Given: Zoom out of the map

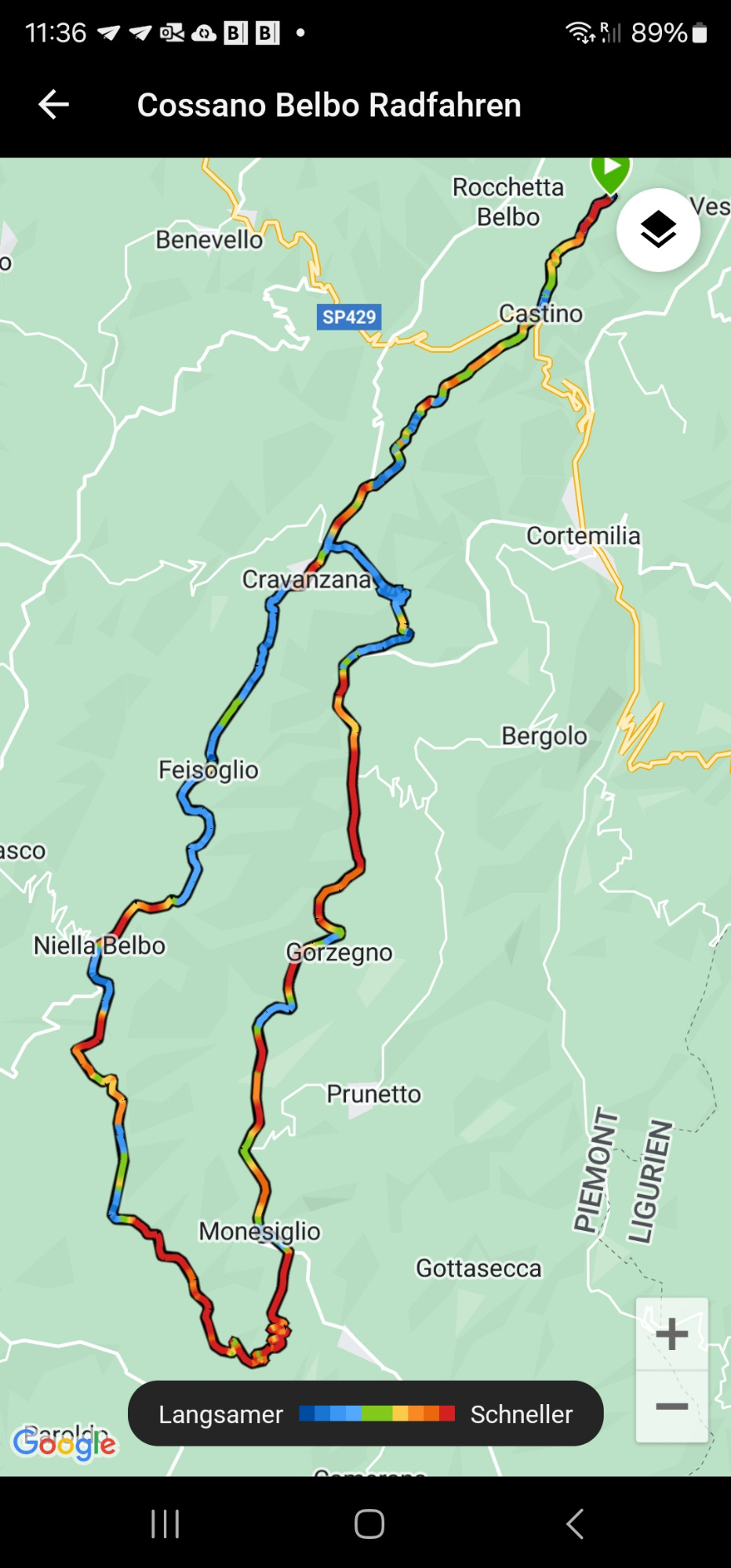Looking at the screenshot, I should [x=672, y=1406].
